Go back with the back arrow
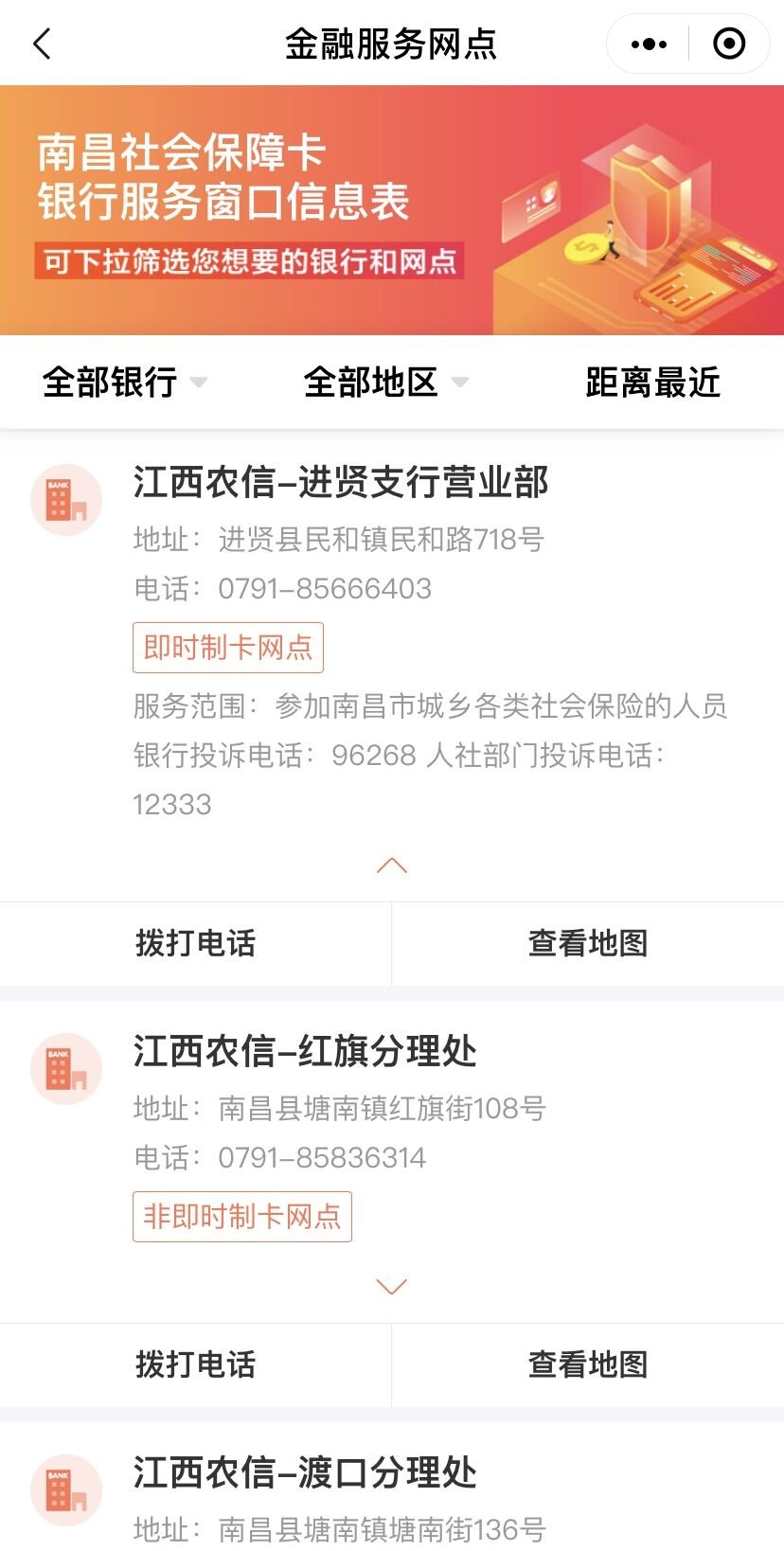Screen dimensions: 784x1551 [42, 44]
